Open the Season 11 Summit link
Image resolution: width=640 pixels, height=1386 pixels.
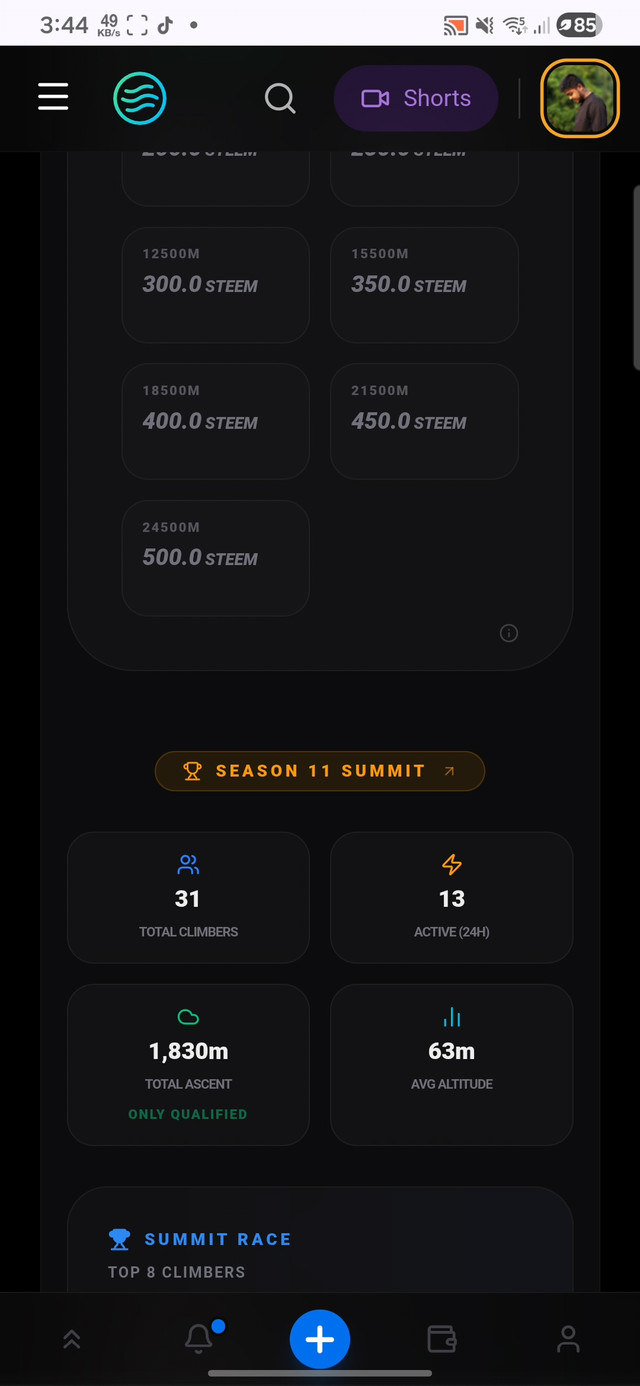[x=320, y=771]
